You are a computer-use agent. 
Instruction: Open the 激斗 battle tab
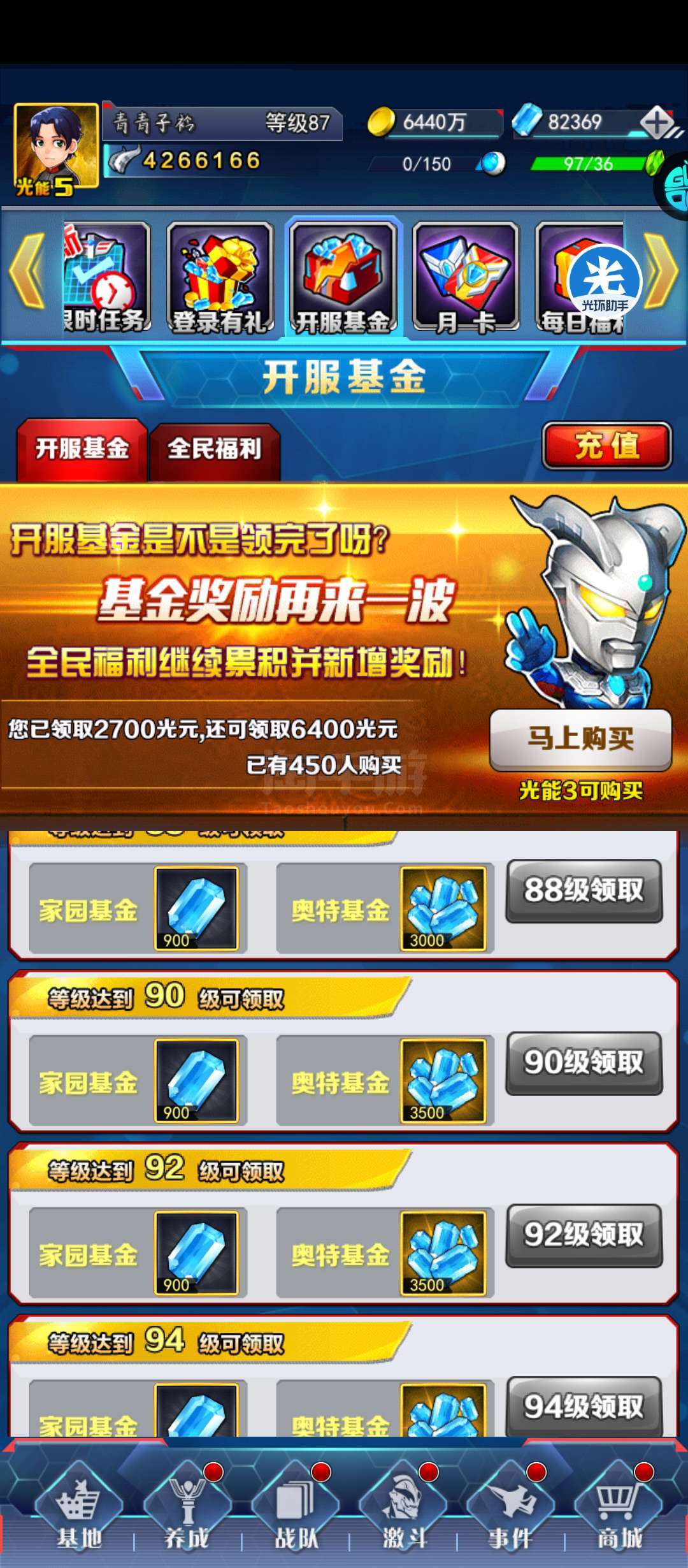click(403, 1511)
